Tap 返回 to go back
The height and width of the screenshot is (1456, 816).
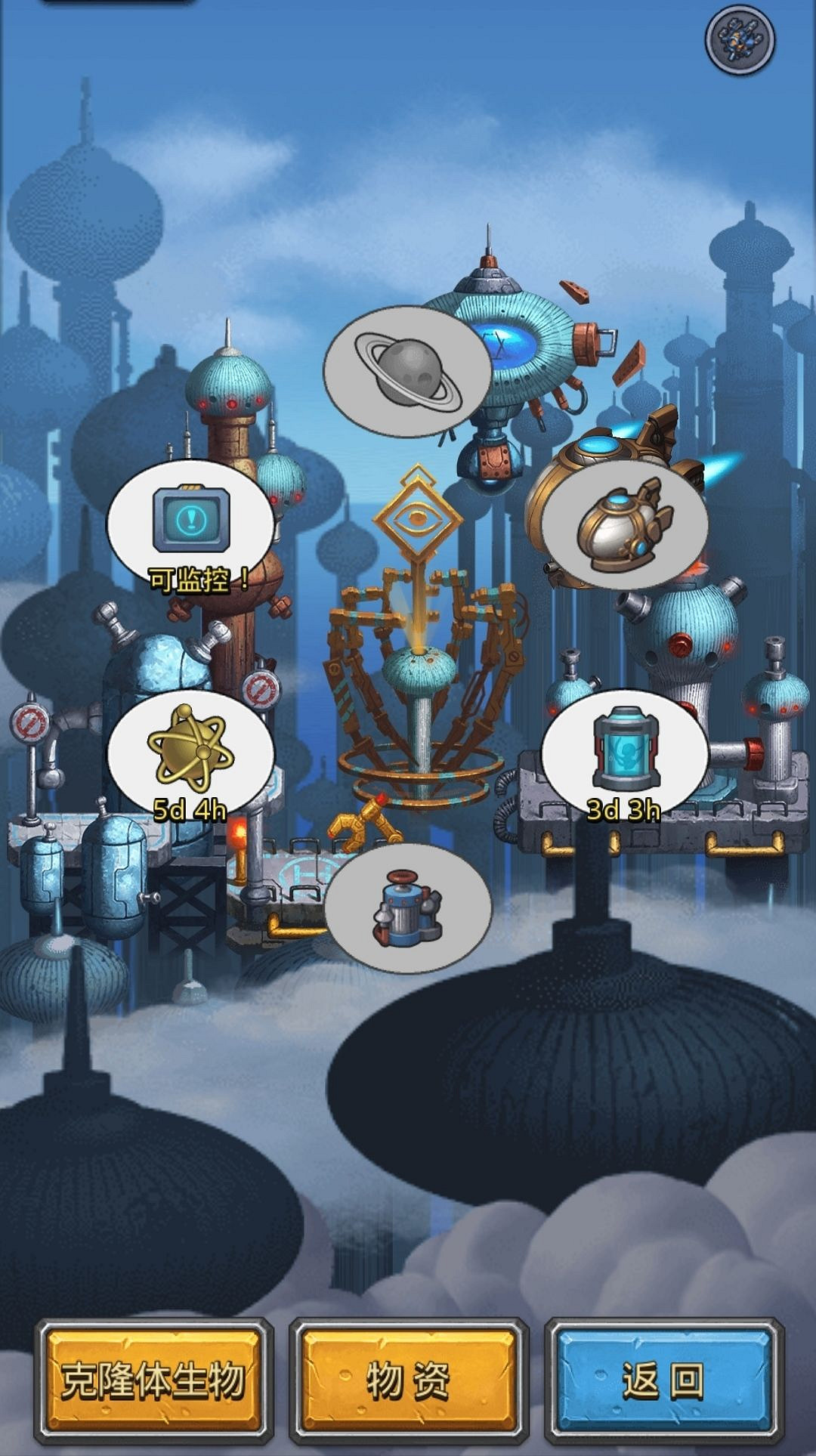(x=663, y=1379)
